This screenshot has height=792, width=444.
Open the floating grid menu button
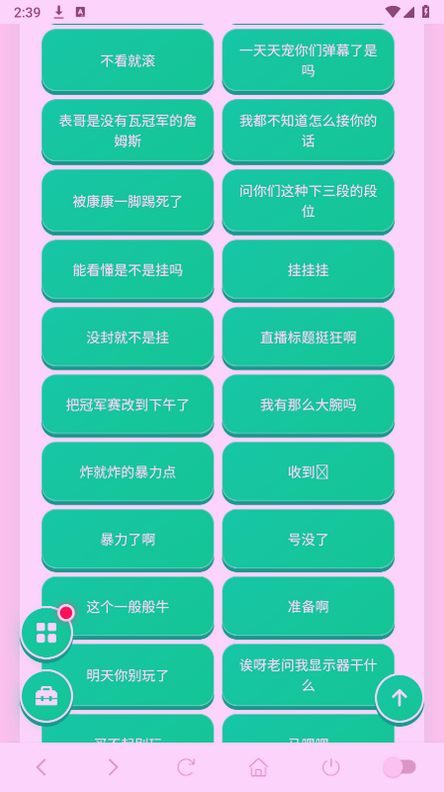[46, 632]
